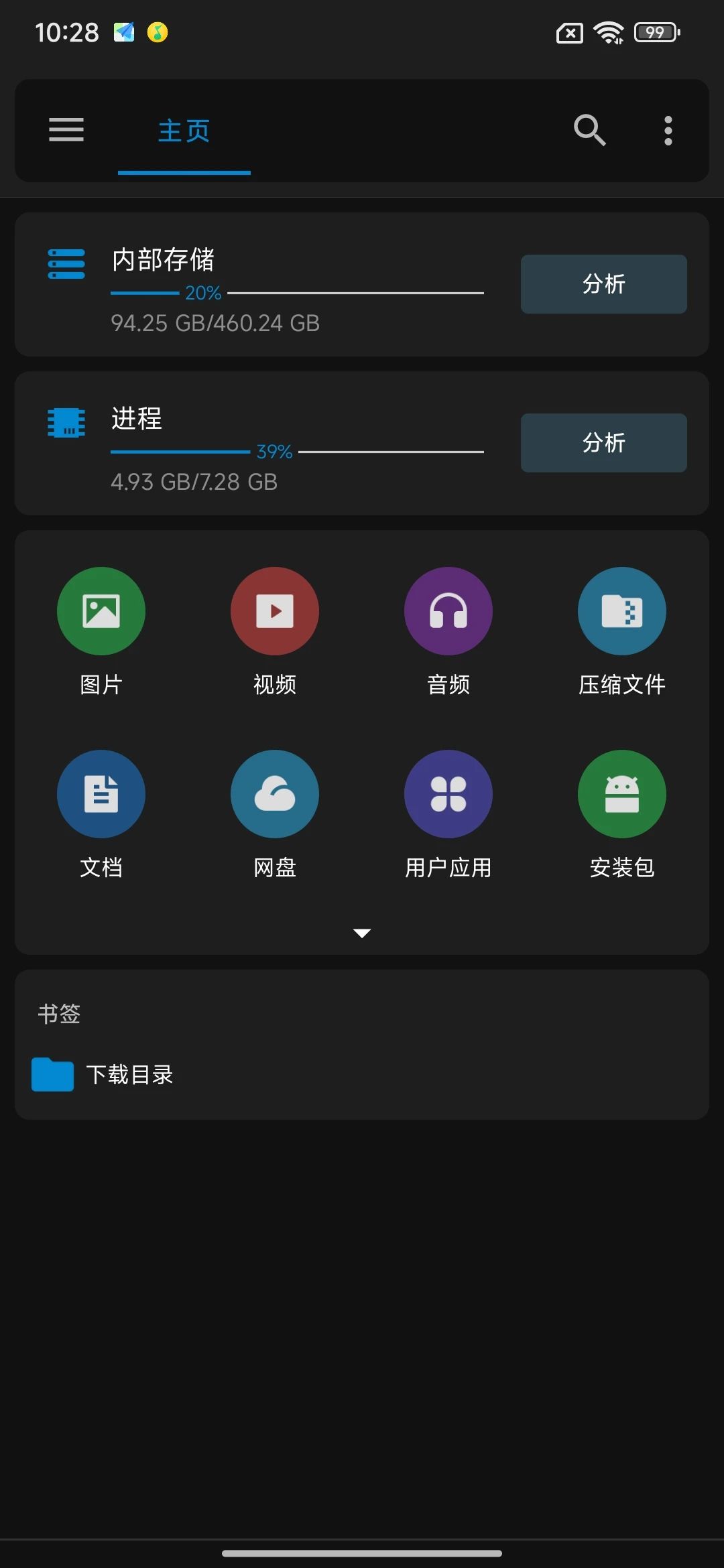Expand more categories via the down arrow
The height and width of the screenshot is (1568, 724).
[x=362, y=931]
